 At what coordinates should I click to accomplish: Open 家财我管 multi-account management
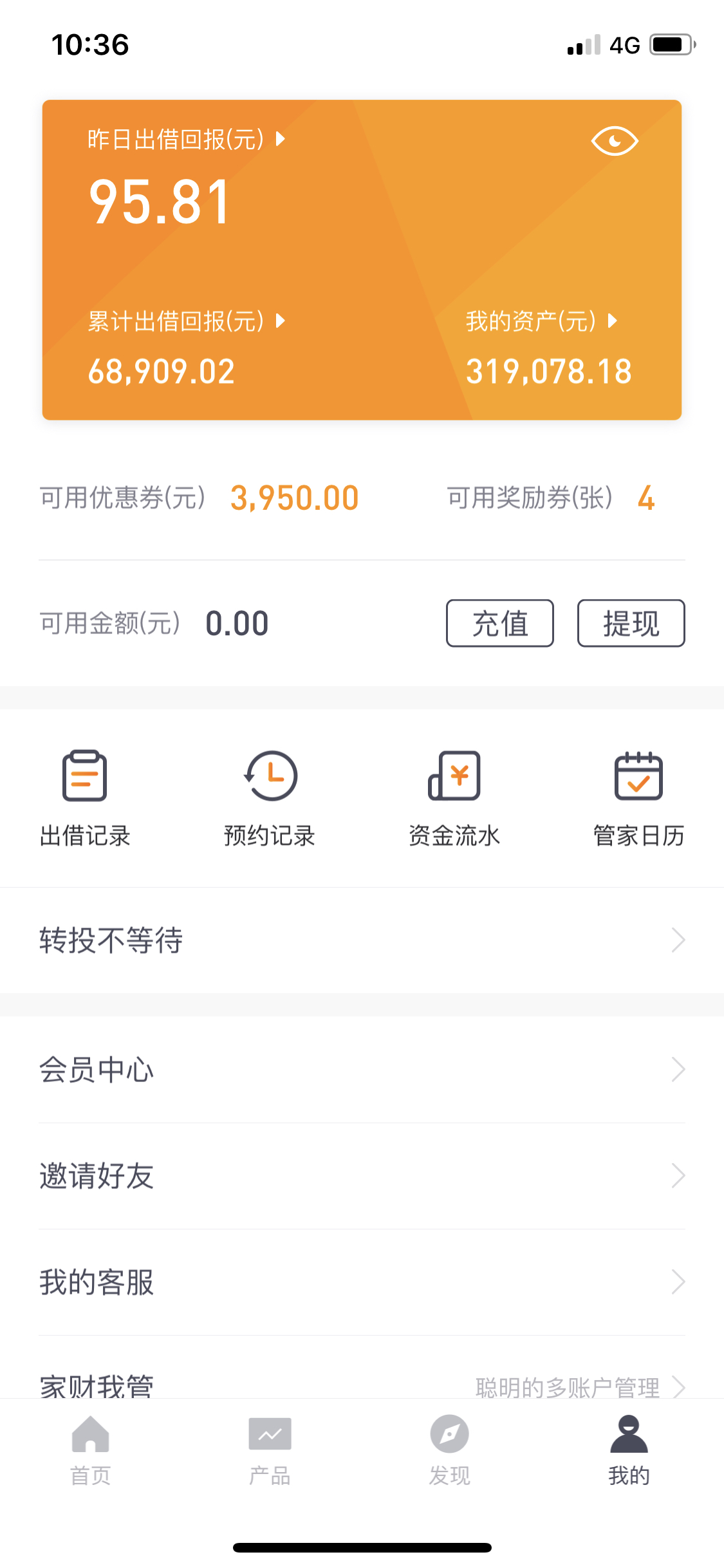pyautogui.click(x=362, y=1384)
